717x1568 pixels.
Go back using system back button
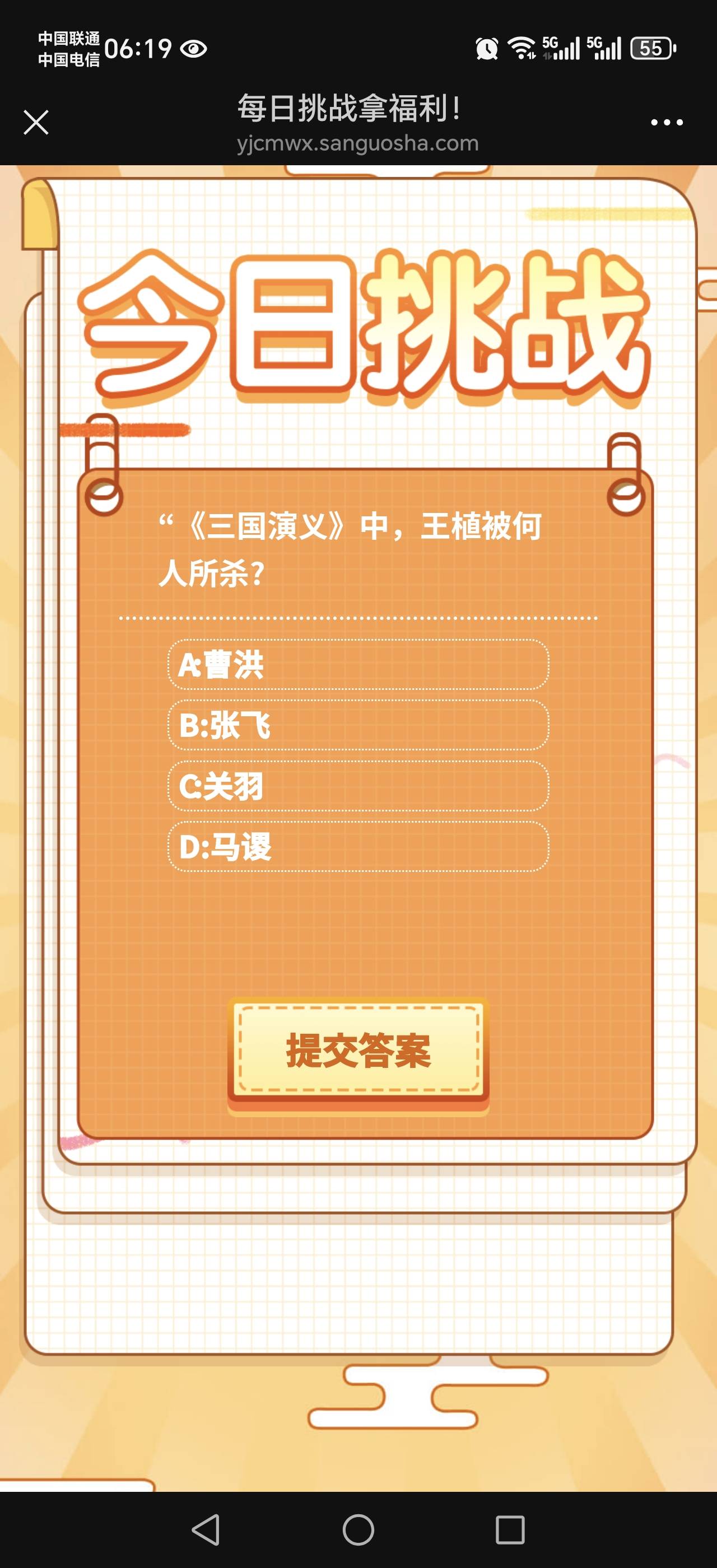[206, 1530]
